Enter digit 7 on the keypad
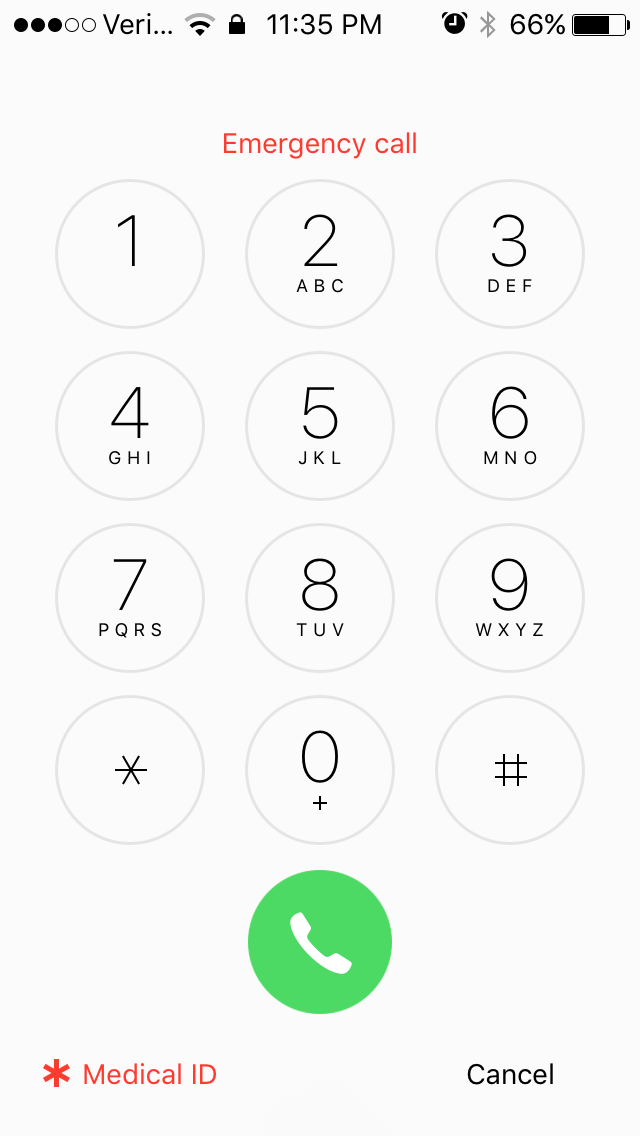 [x=130, y=598]
